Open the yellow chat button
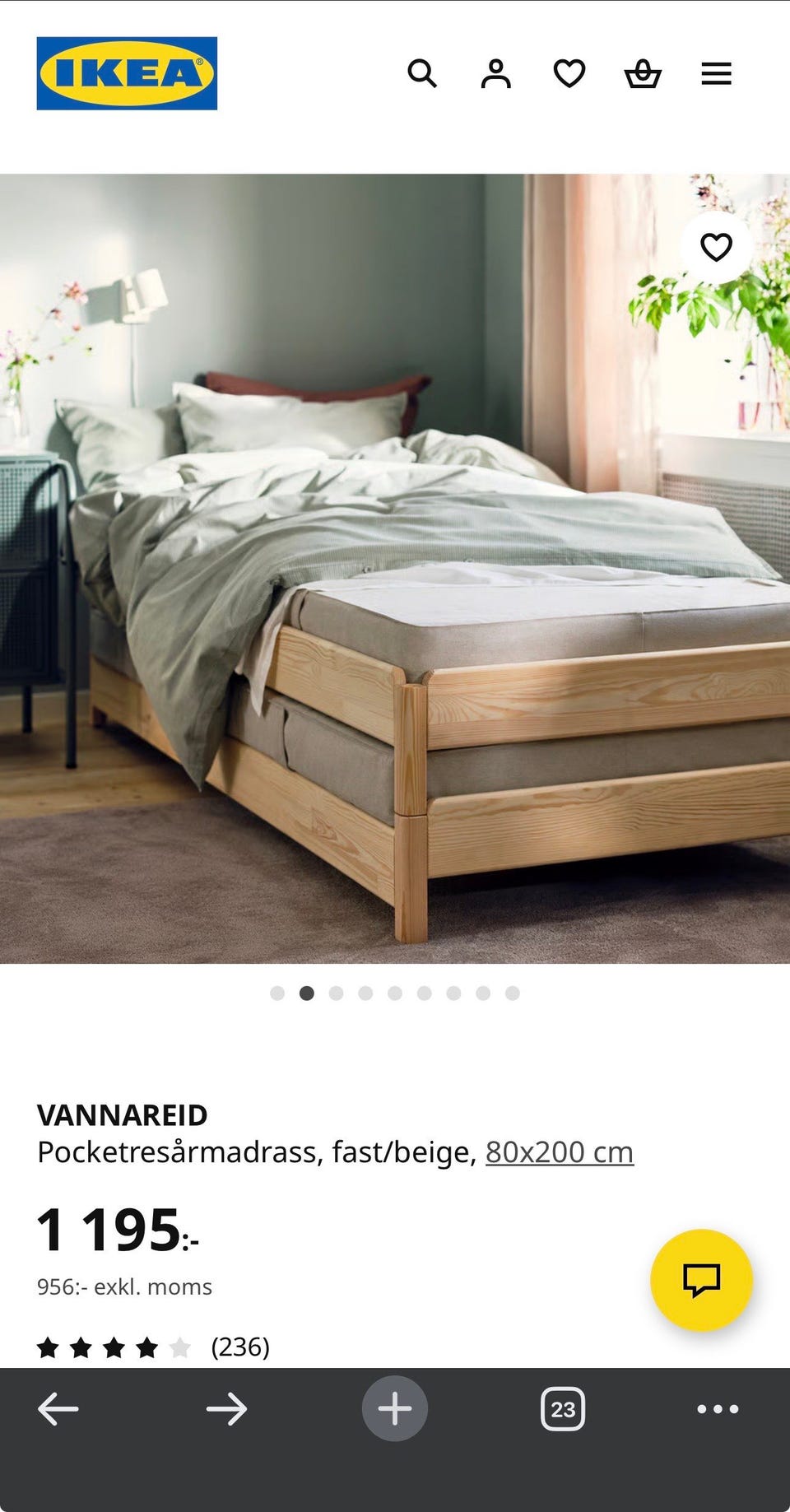 [x=701, y=1280]
